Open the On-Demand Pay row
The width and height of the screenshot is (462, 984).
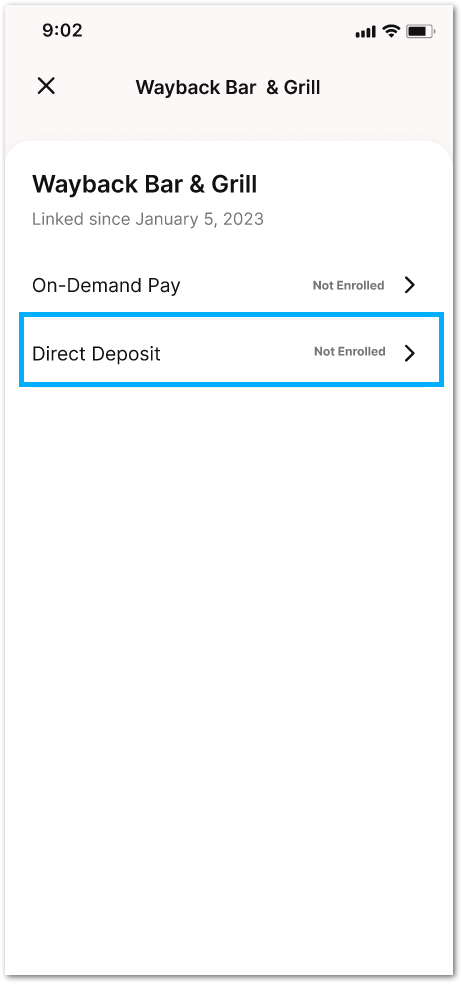(231, 286)
